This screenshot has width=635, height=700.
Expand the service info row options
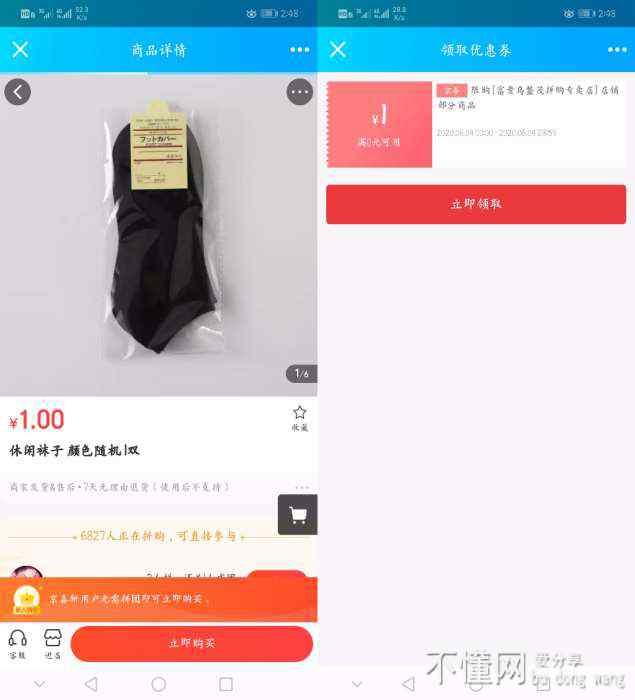click(302, 488)
